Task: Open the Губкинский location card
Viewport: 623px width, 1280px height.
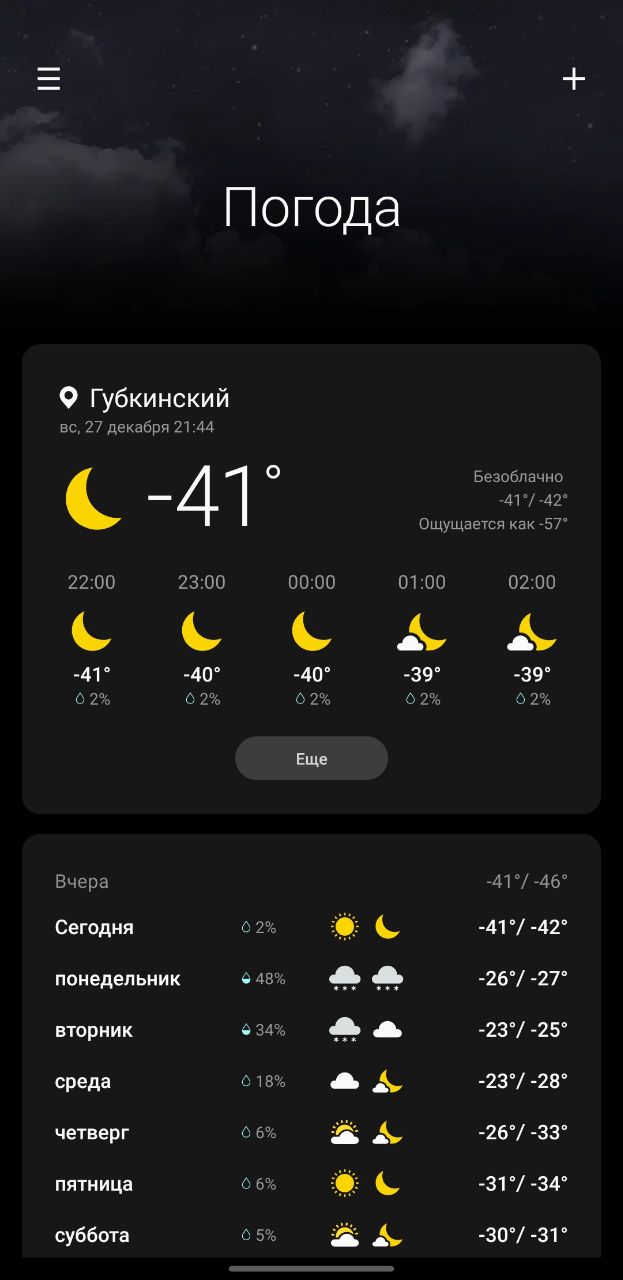Action: coord(160,399)
